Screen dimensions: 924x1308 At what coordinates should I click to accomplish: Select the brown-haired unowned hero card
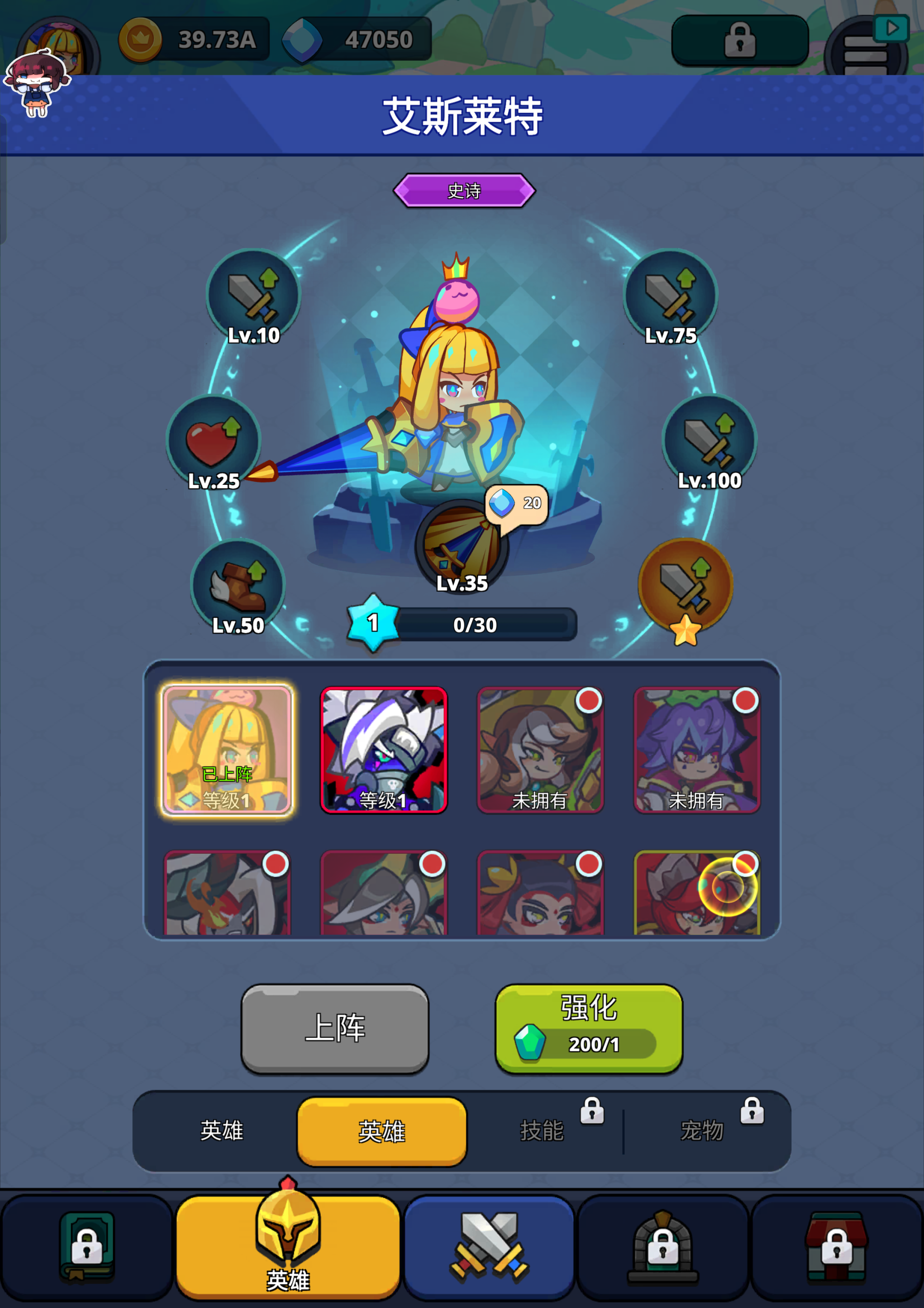tap(540, 750)
